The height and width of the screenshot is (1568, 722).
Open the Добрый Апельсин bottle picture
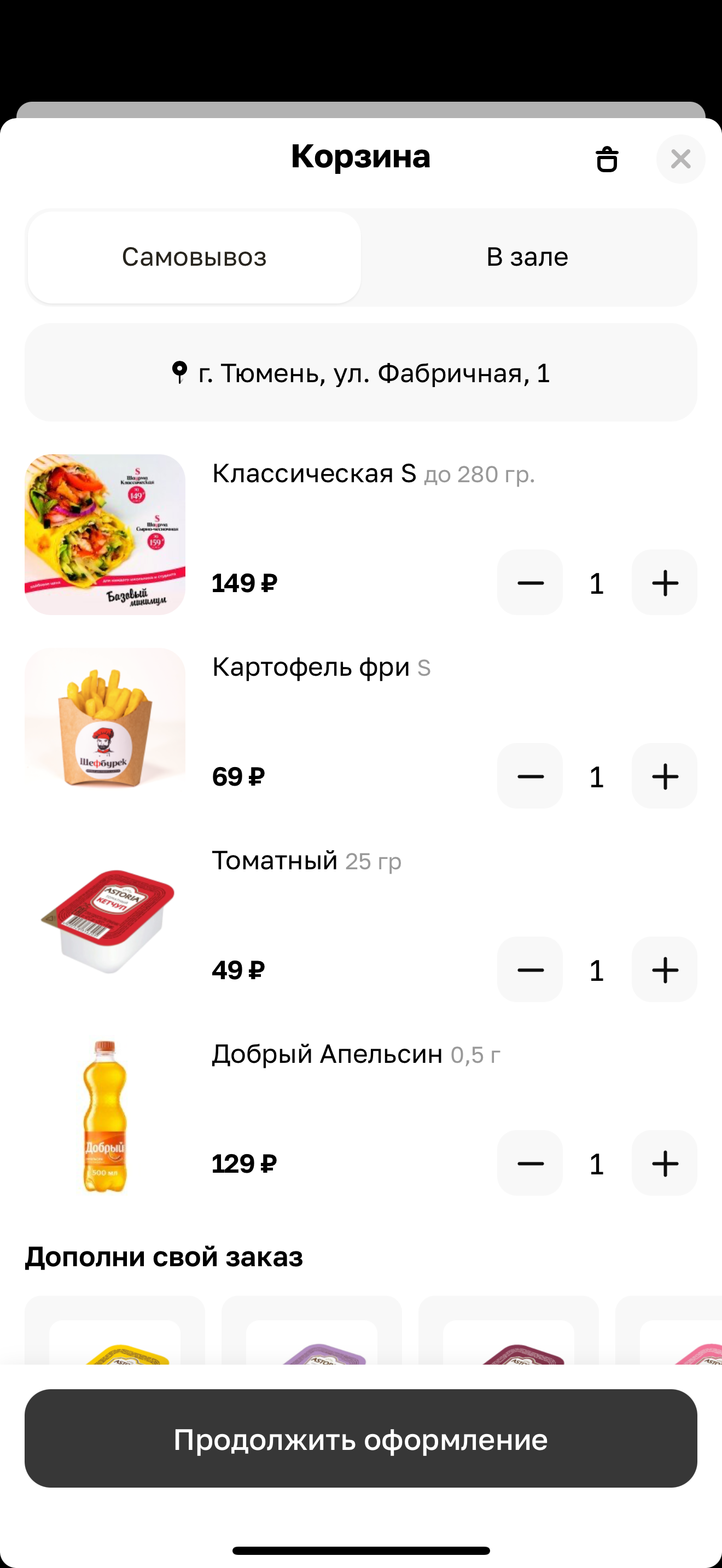[104, 1115]
